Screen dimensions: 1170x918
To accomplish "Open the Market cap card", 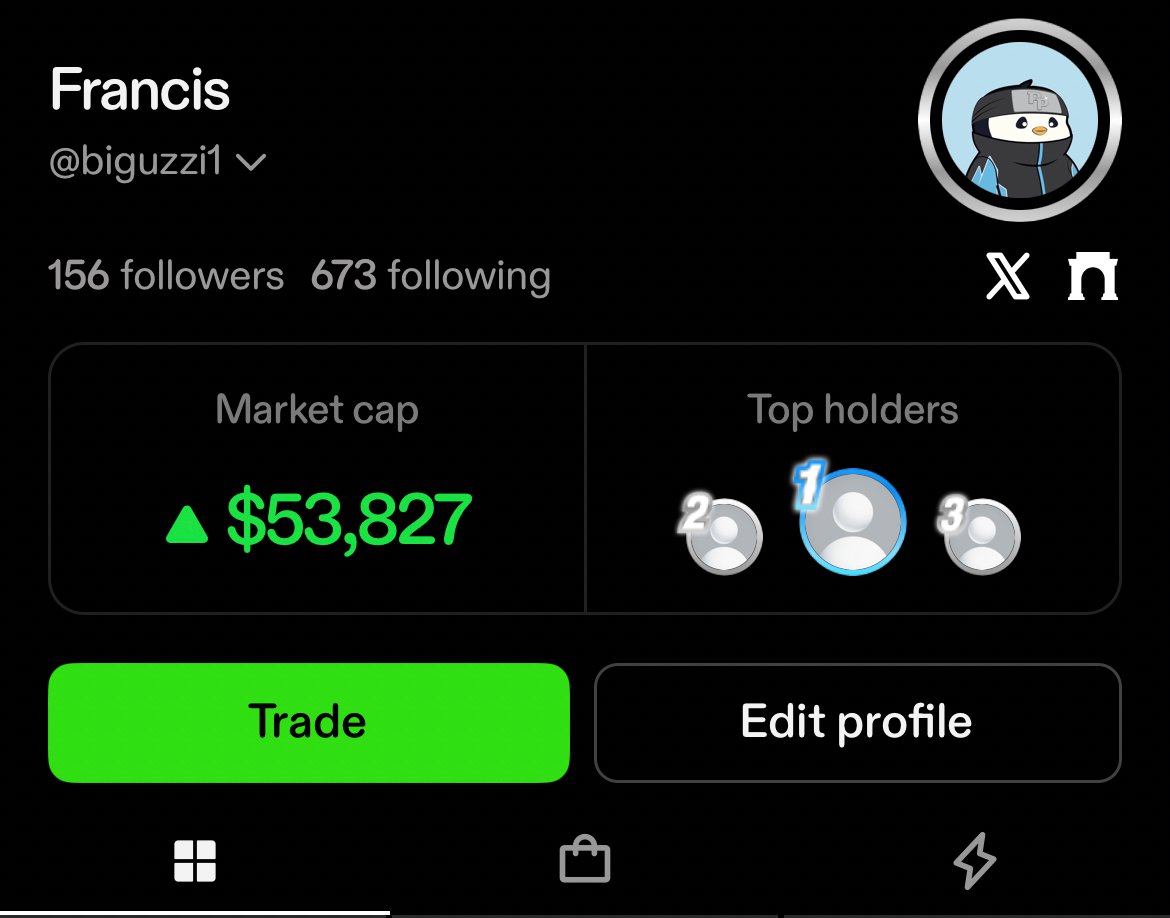I will tap(317, 478).
